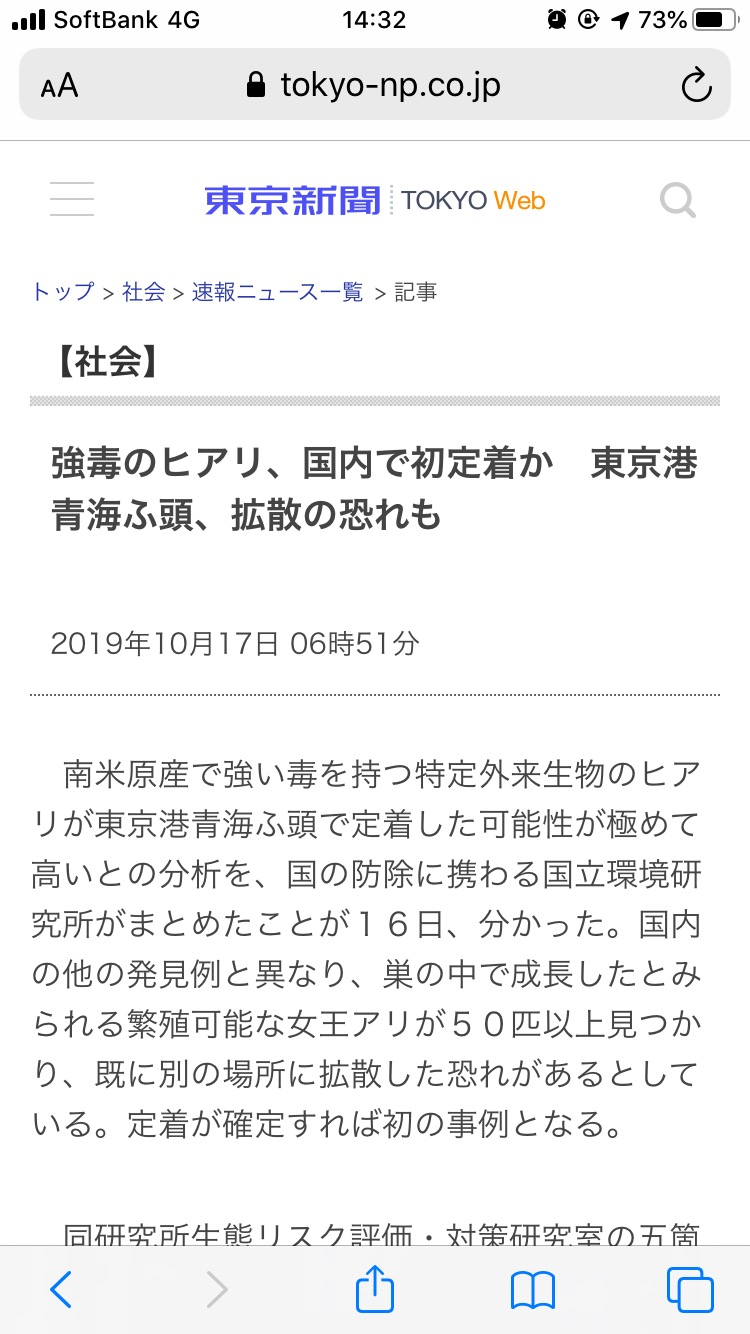750x1334 pixels.
Task: Show open tabs
Action: 690,1290
